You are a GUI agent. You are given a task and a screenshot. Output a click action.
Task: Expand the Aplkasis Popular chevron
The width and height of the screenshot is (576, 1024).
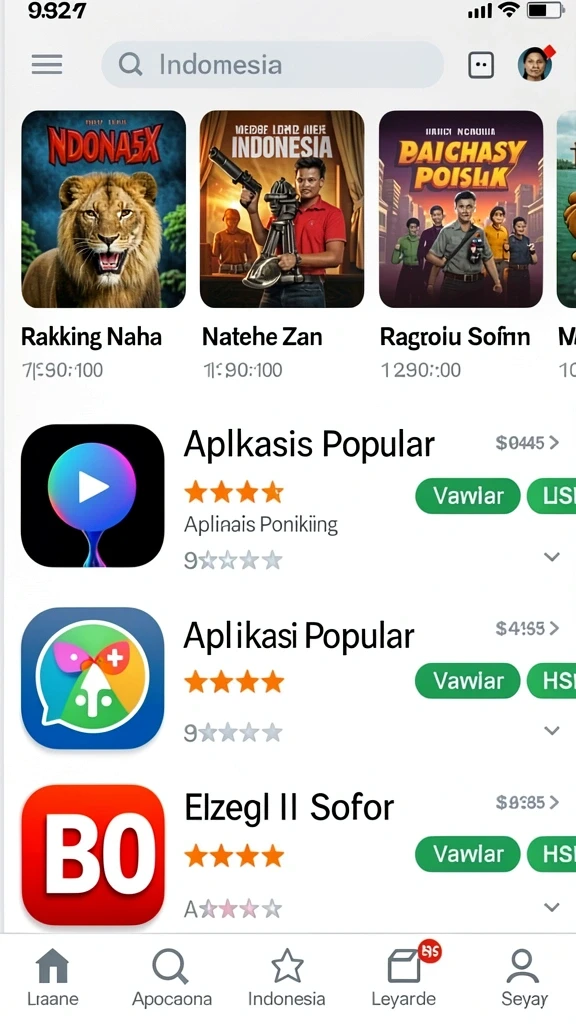[x=552, y=557]
